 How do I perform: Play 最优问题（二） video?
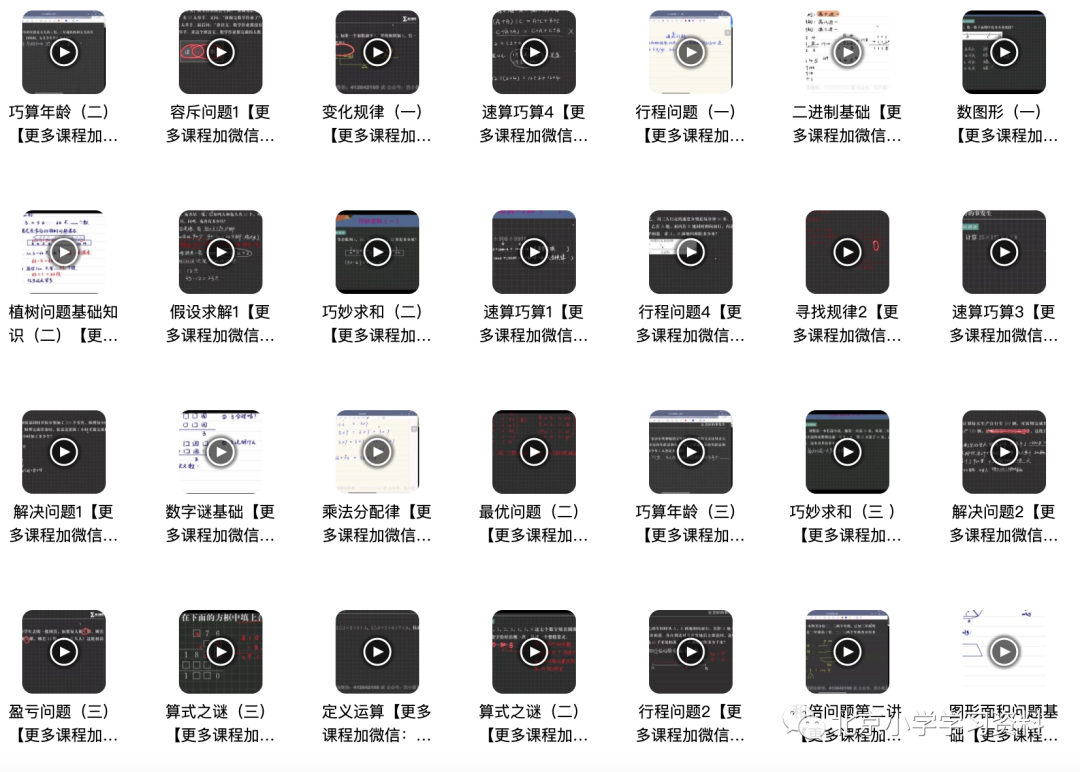pyautogui.click(x=534, y=452)
